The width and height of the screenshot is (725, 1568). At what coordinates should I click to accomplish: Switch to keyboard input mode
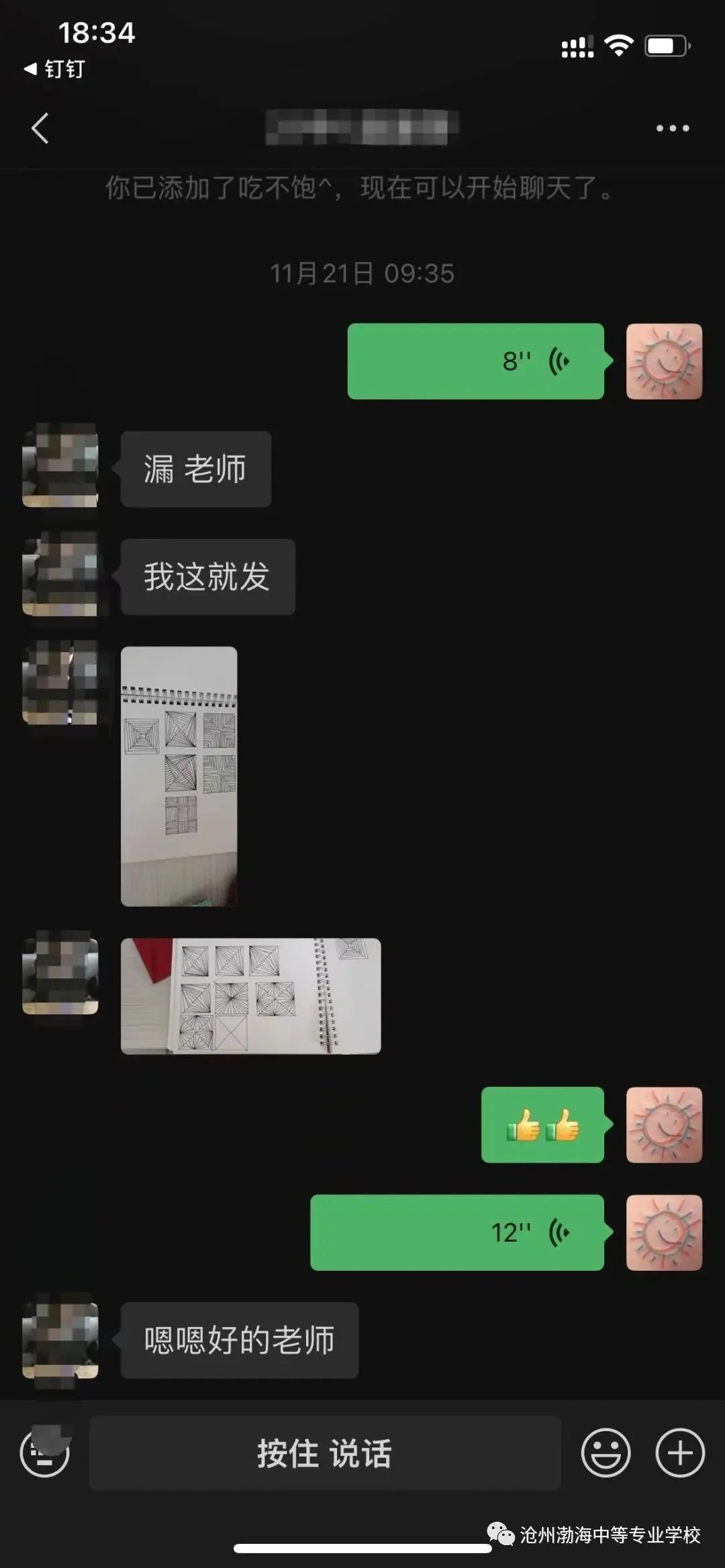coord(44,1453)
